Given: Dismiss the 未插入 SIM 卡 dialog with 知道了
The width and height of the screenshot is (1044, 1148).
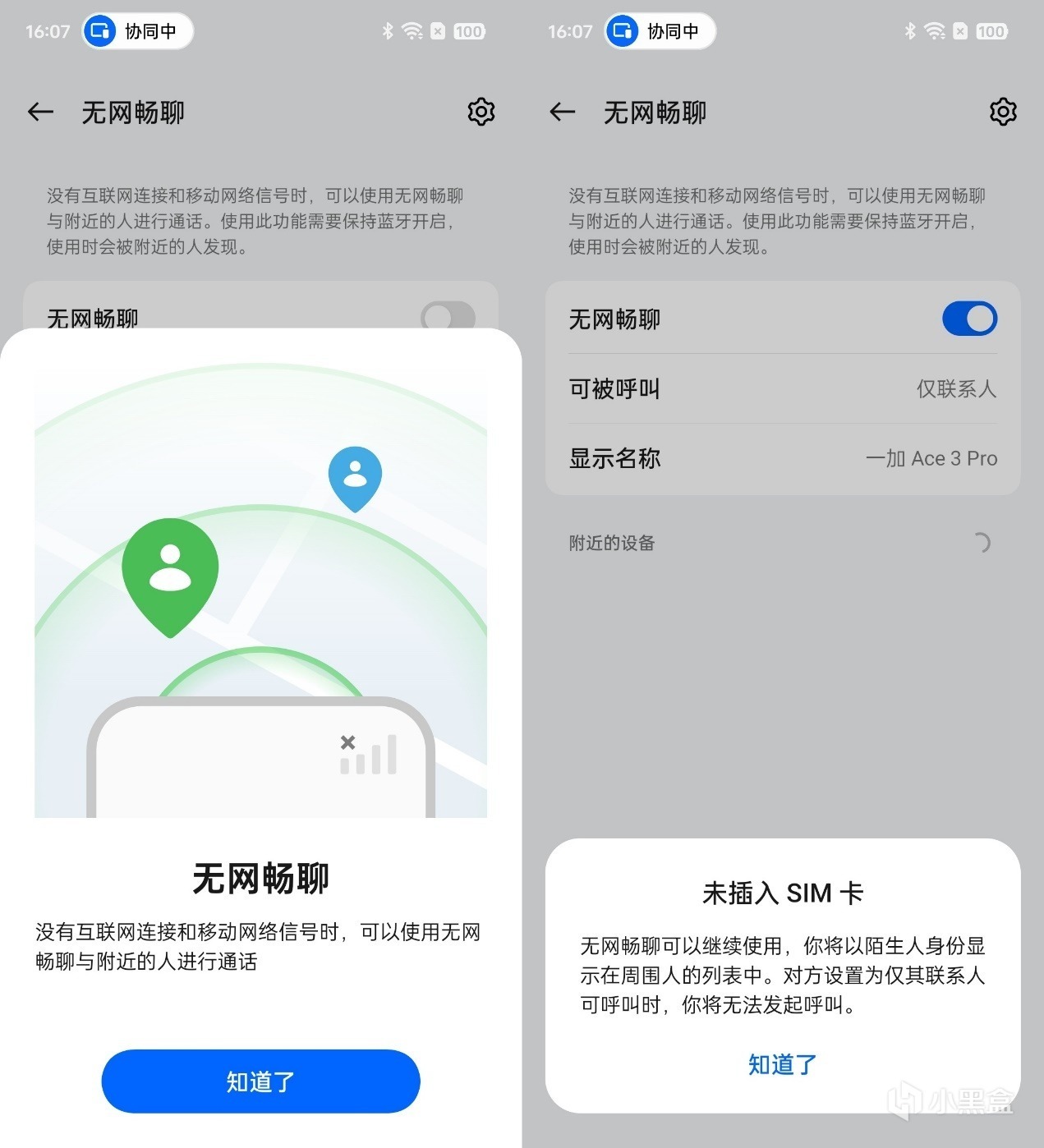Looking at the screenshot, I should (x=782, y=1064).
